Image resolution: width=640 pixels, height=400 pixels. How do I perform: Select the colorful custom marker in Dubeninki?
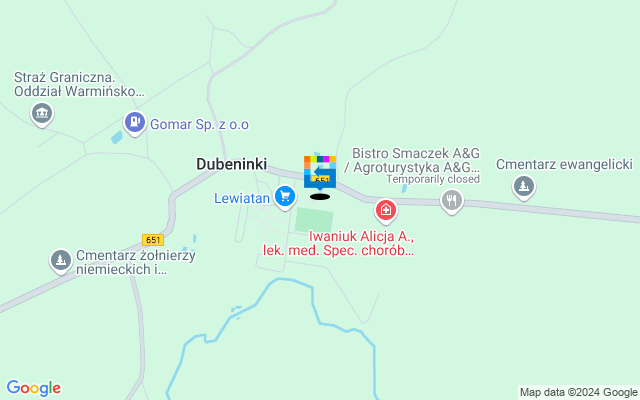click(x=319, y=172)
